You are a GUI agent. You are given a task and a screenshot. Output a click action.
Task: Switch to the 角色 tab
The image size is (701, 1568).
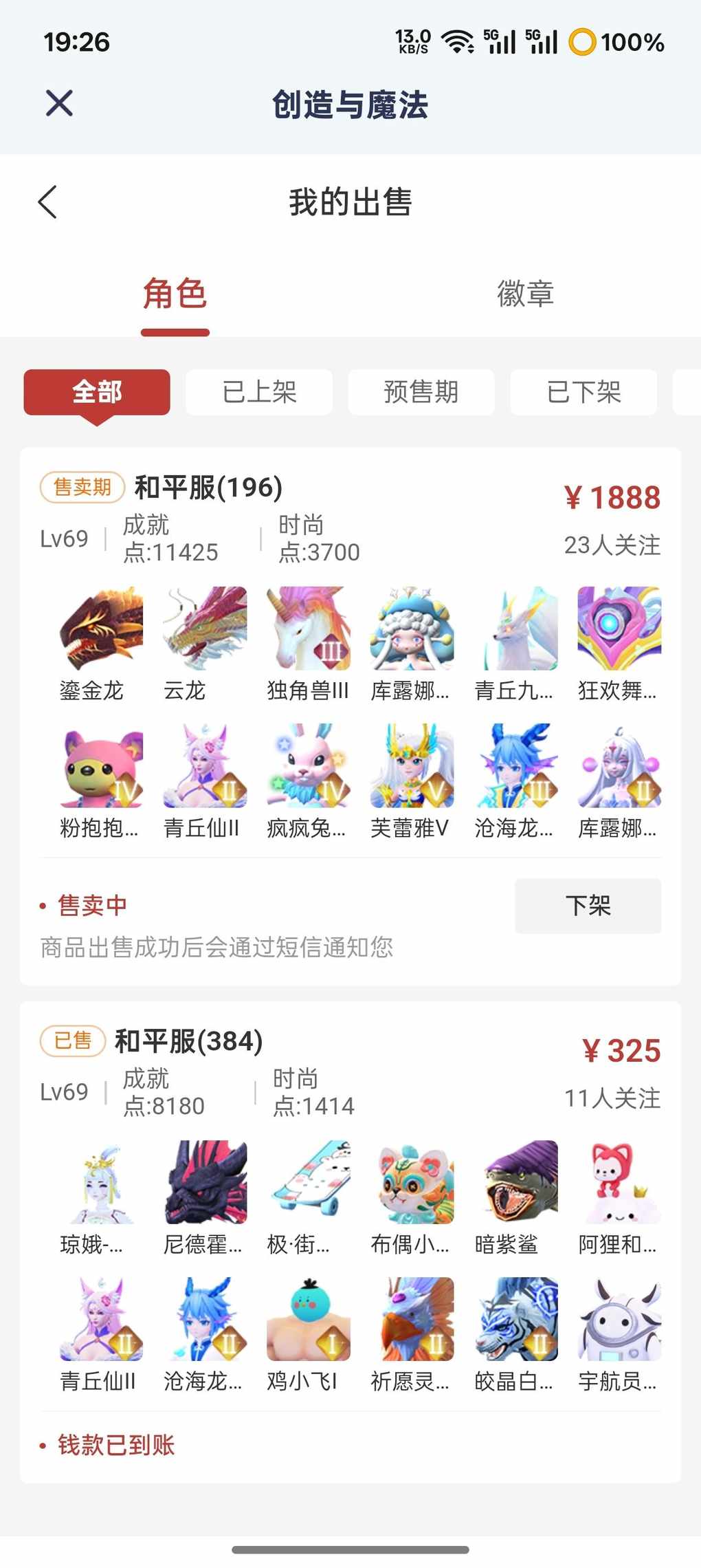(175, 294)
